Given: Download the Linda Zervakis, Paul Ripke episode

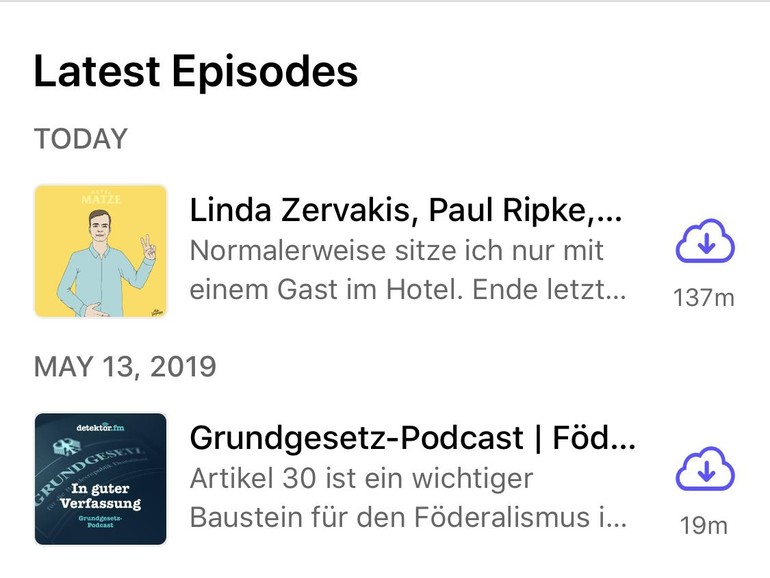Looking at the screenshot, I should point(705,244).
